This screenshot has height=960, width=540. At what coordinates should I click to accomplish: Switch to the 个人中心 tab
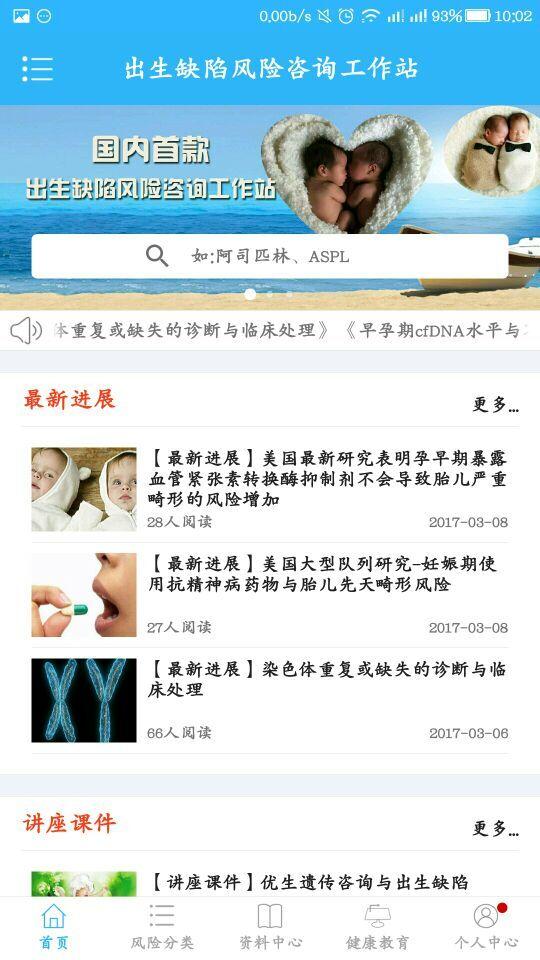pos(486,928)
